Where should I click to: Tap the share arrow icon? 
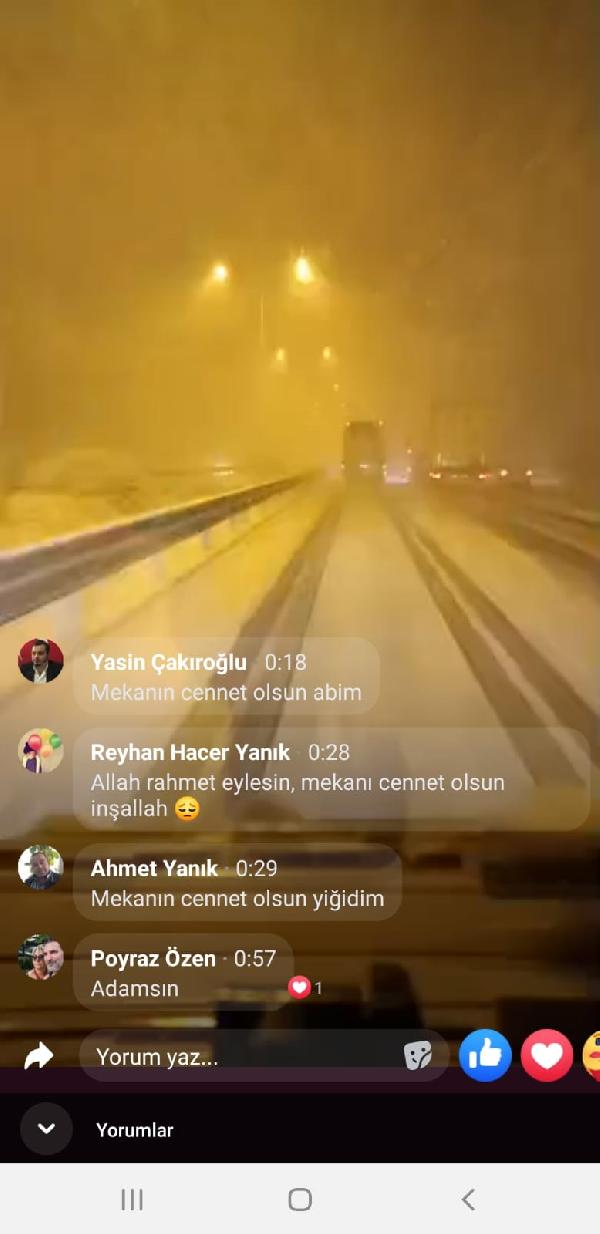pos(38,1056)
